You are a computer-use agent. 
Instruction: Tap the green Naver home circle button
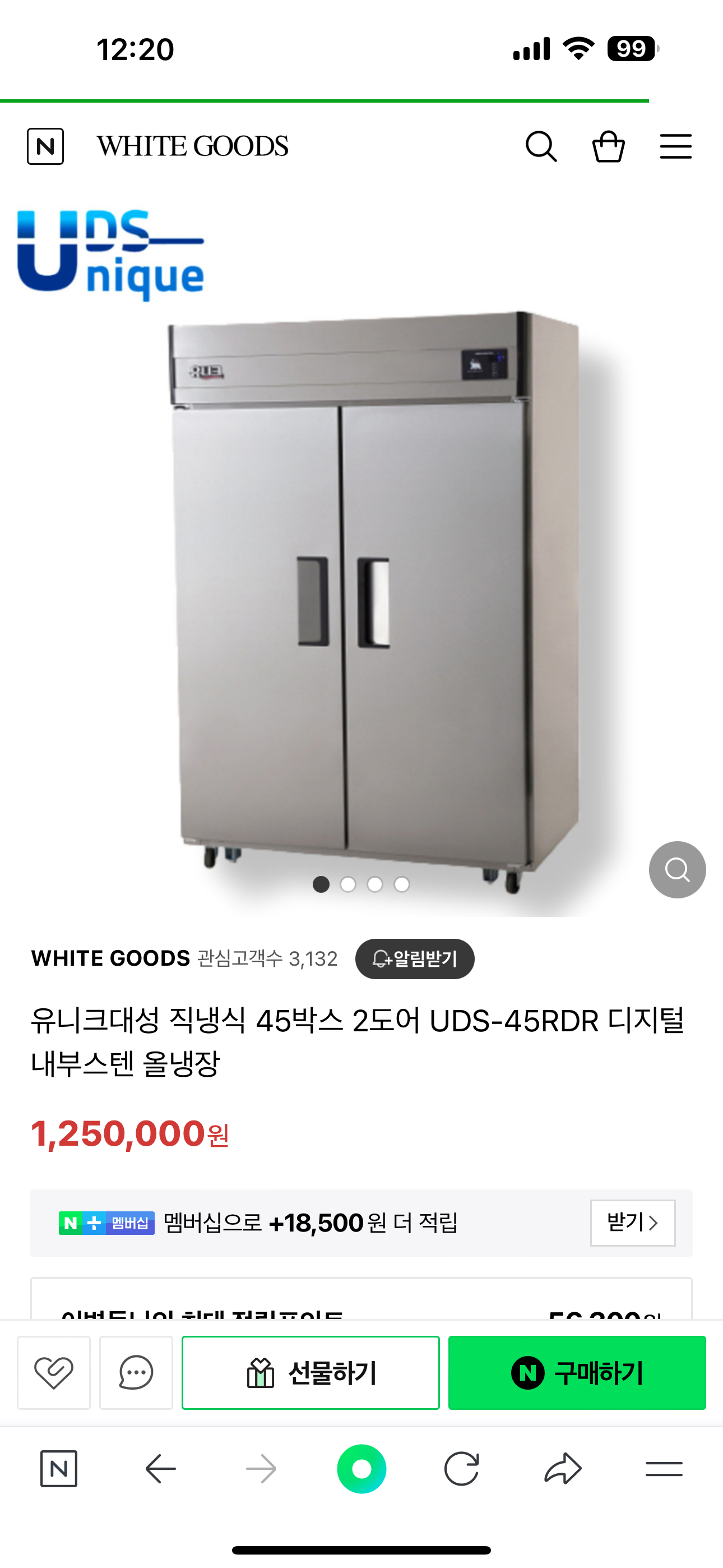[361, 1469]
